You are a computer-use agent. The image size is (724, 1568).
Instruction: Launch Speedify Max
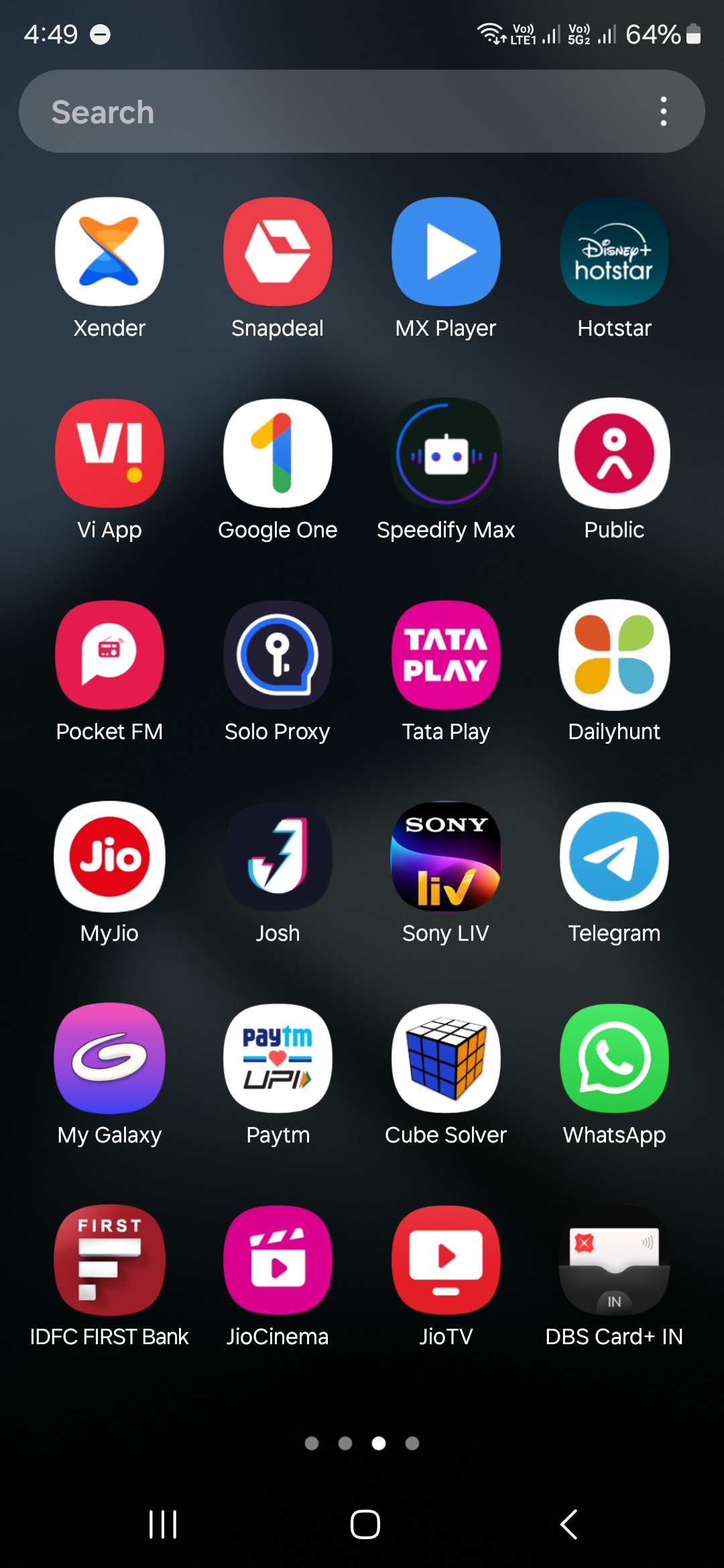click(446, 454)
